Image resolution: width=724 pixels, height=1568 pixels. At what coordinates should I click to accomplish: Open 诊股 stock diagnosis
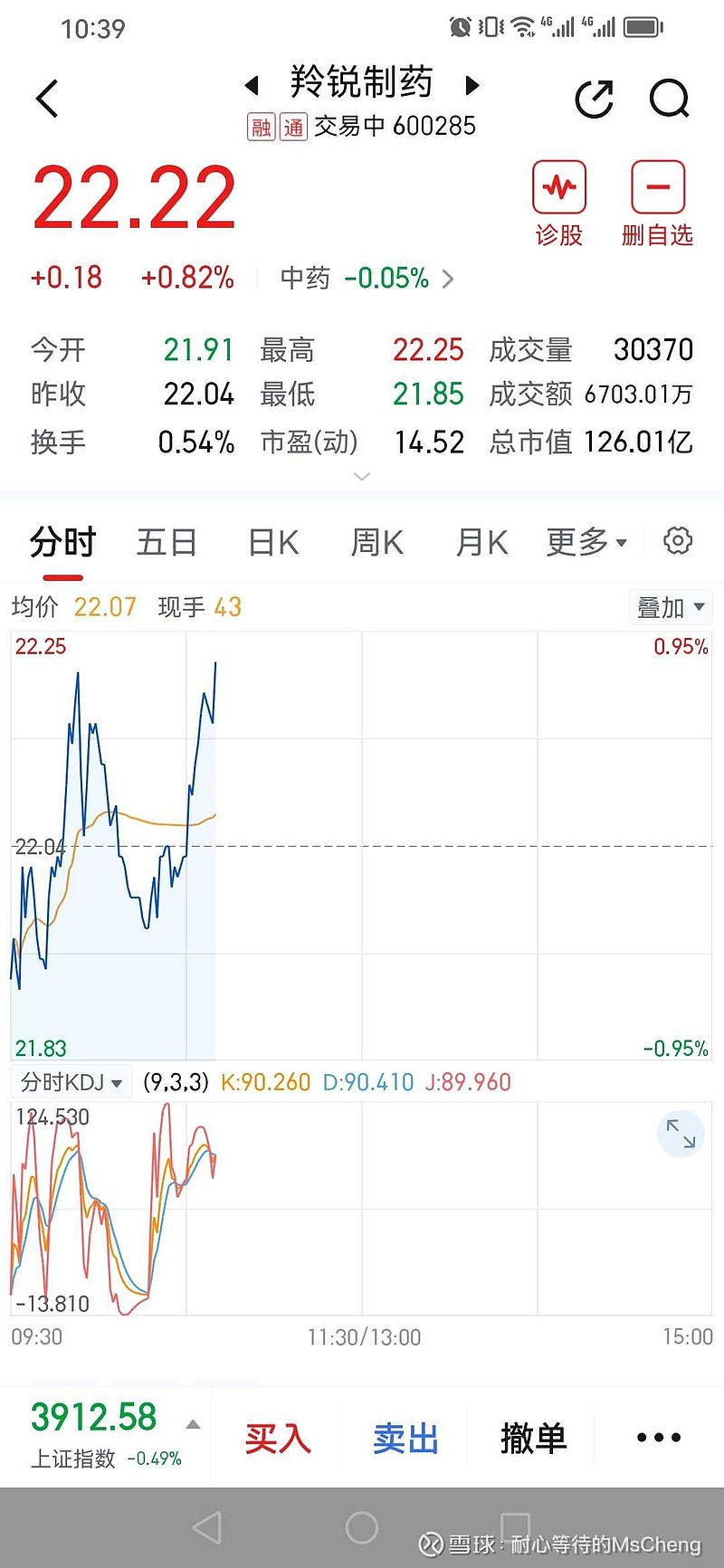[559, 204]
